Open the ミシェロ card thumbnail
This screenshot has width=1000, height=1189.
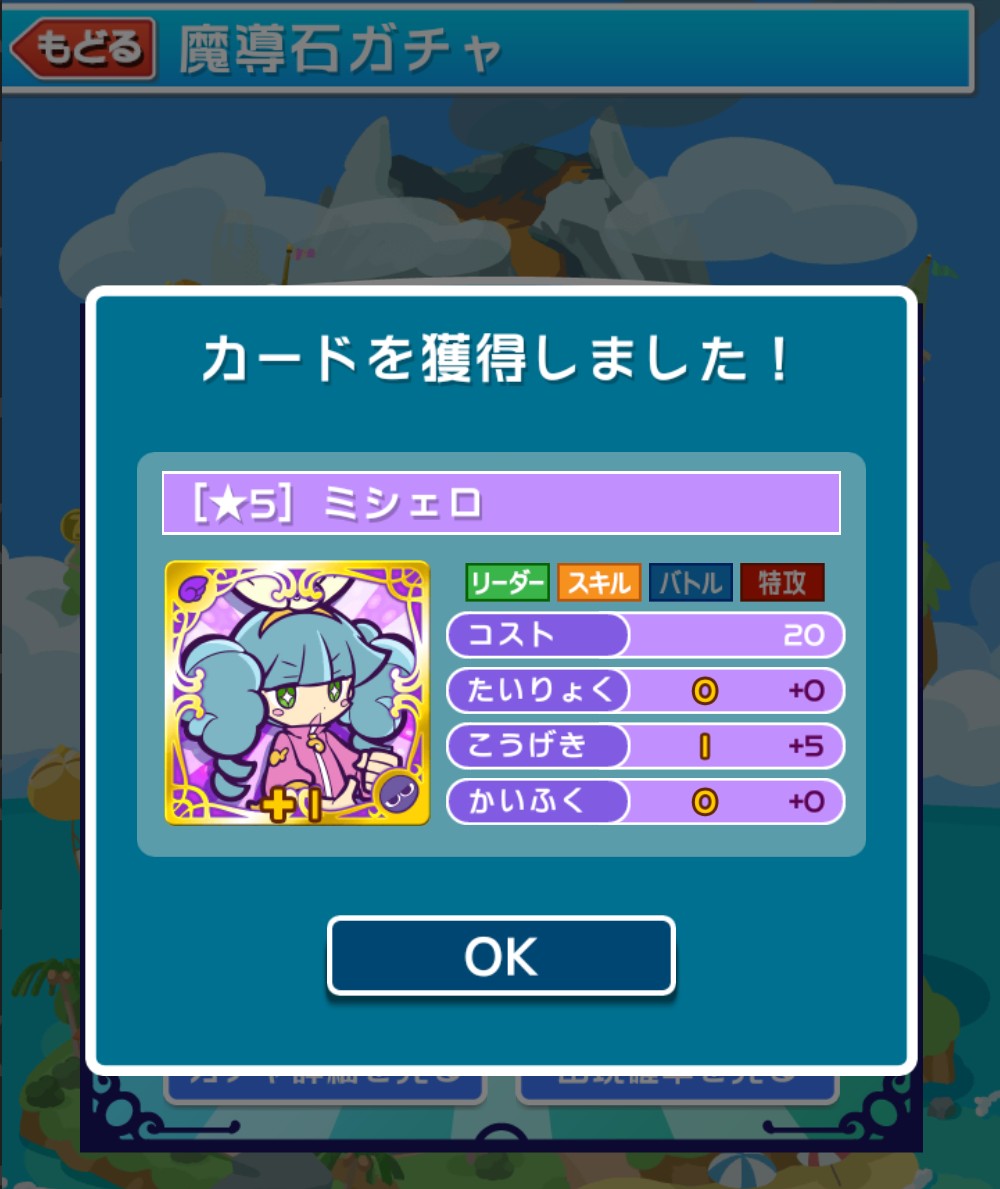click(297, 693)
